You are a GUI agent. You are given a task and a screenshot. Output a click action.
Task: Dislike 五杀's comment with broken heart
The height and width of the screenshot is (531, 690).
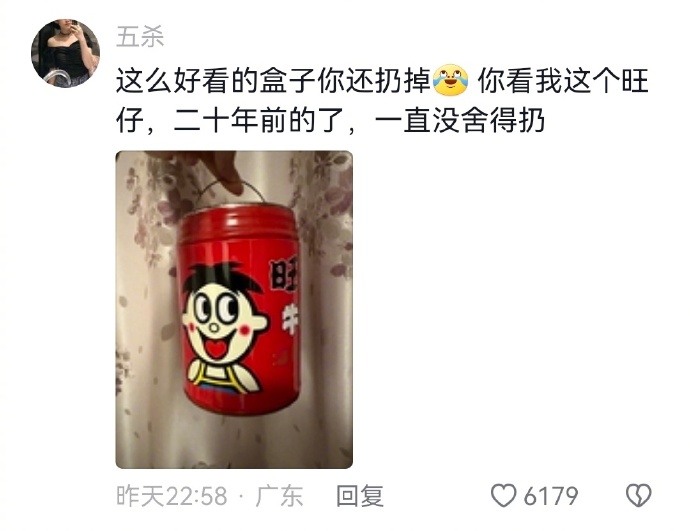[x=637, y=495]
